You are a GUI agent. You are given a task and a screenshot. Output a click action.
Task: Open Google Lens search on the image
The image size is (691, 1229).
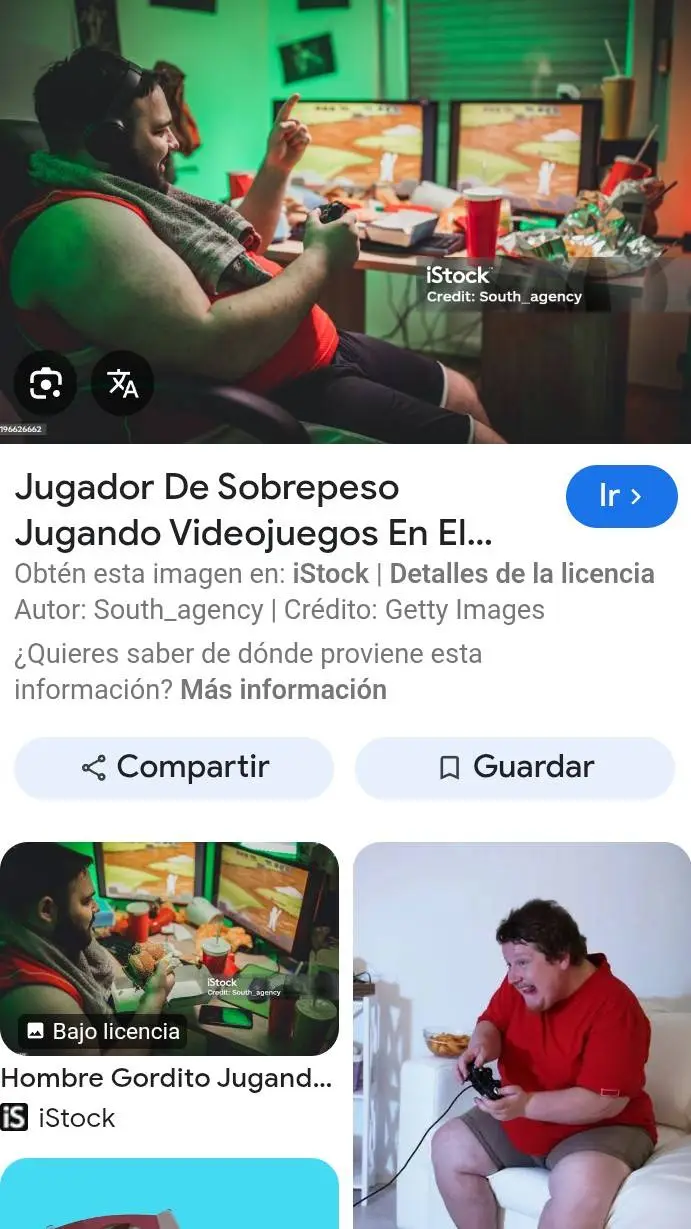point(45,383)
